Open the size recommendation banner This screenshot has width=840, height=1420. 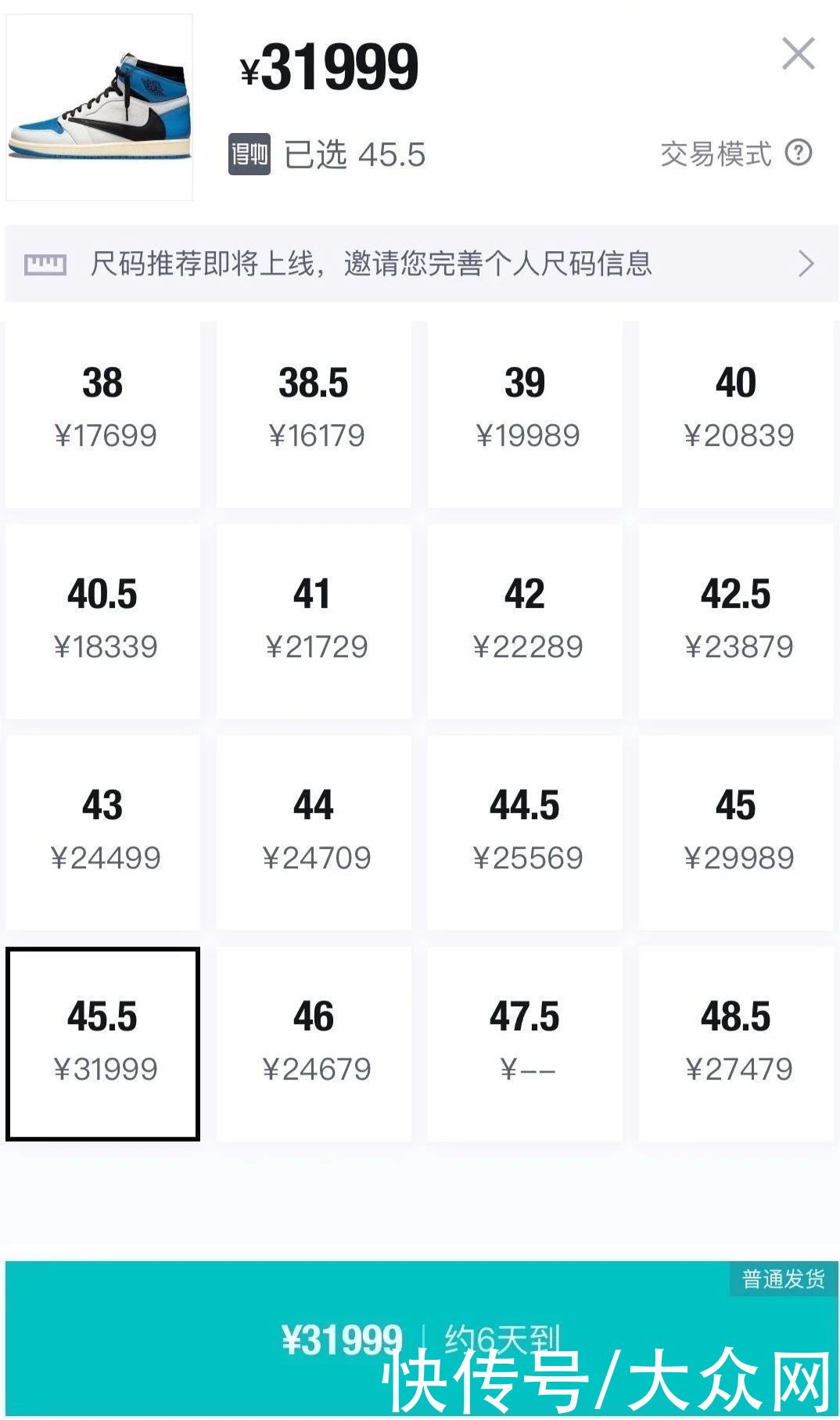pyautogui.click(x=421, y=264)
